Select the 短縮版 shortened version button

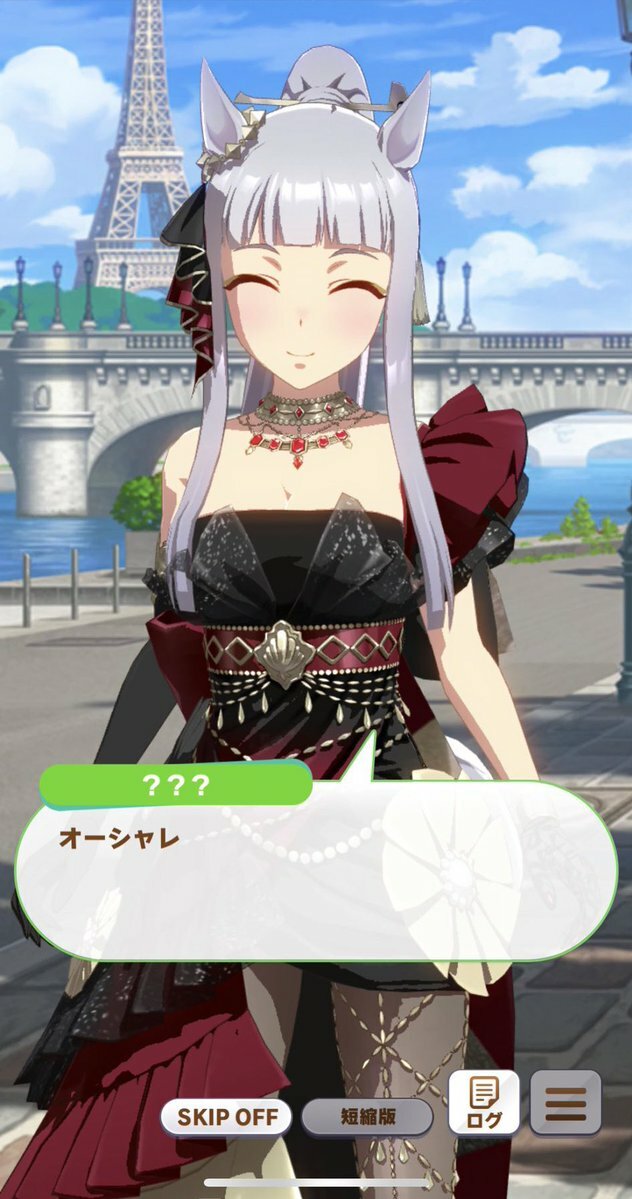point(367,1117)
